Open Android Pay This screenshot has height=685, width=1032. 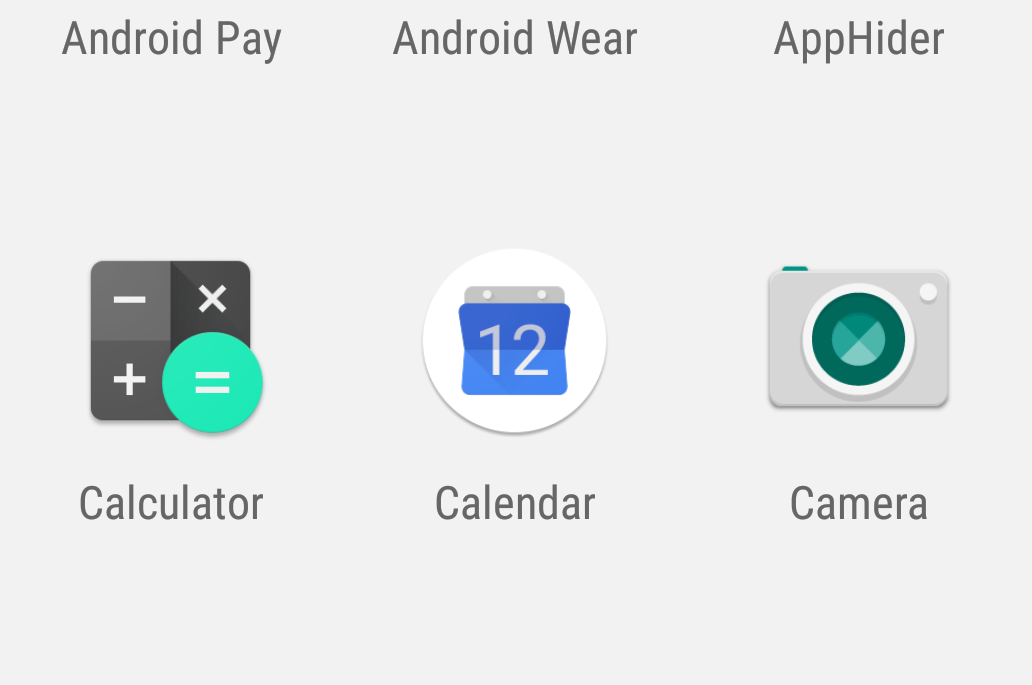click(x=172, y=39)
